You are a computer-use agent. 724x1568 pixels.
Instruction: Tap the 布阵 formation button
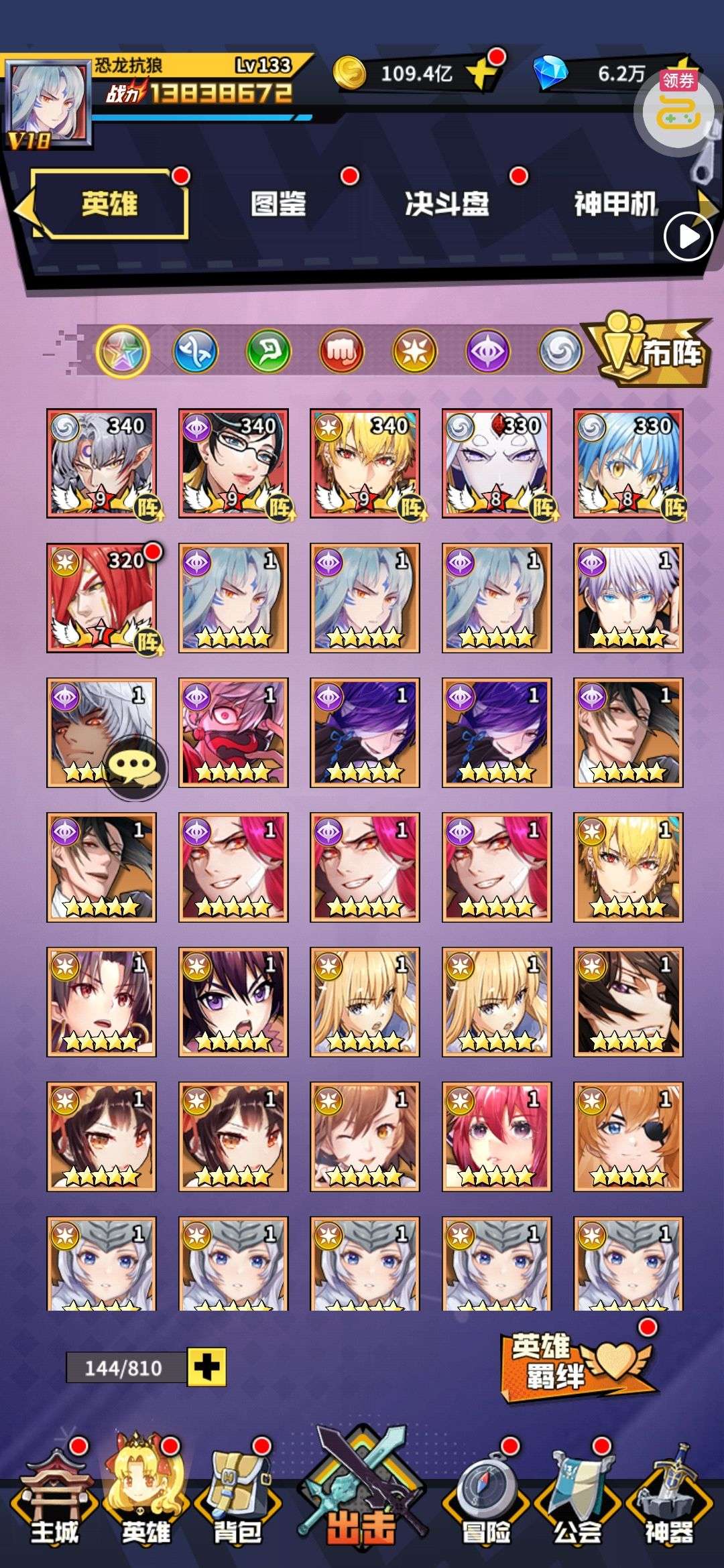click(x=654, y=351)
